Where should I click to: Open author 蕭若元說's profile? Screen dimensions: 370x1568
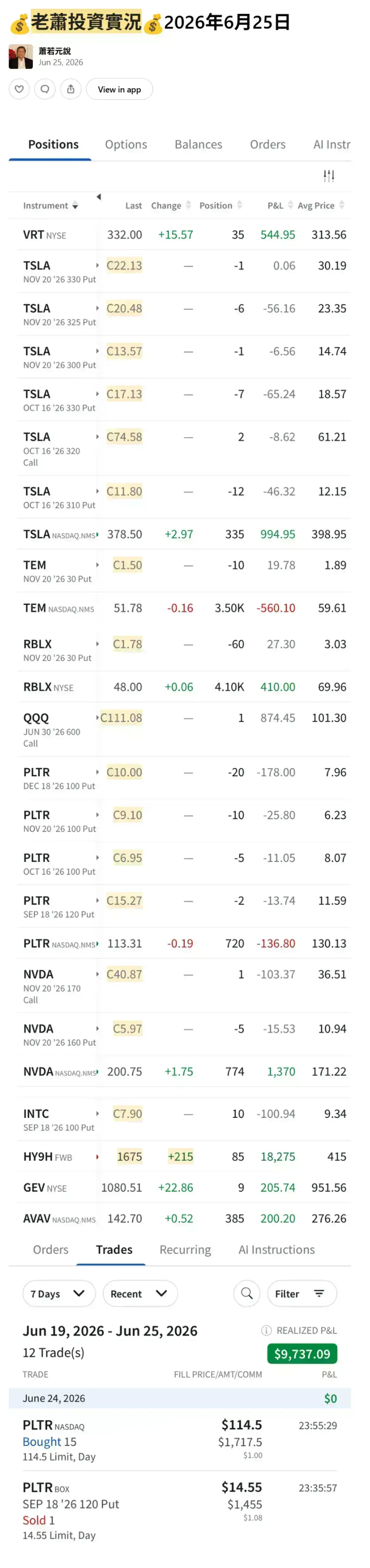[55, 51]
